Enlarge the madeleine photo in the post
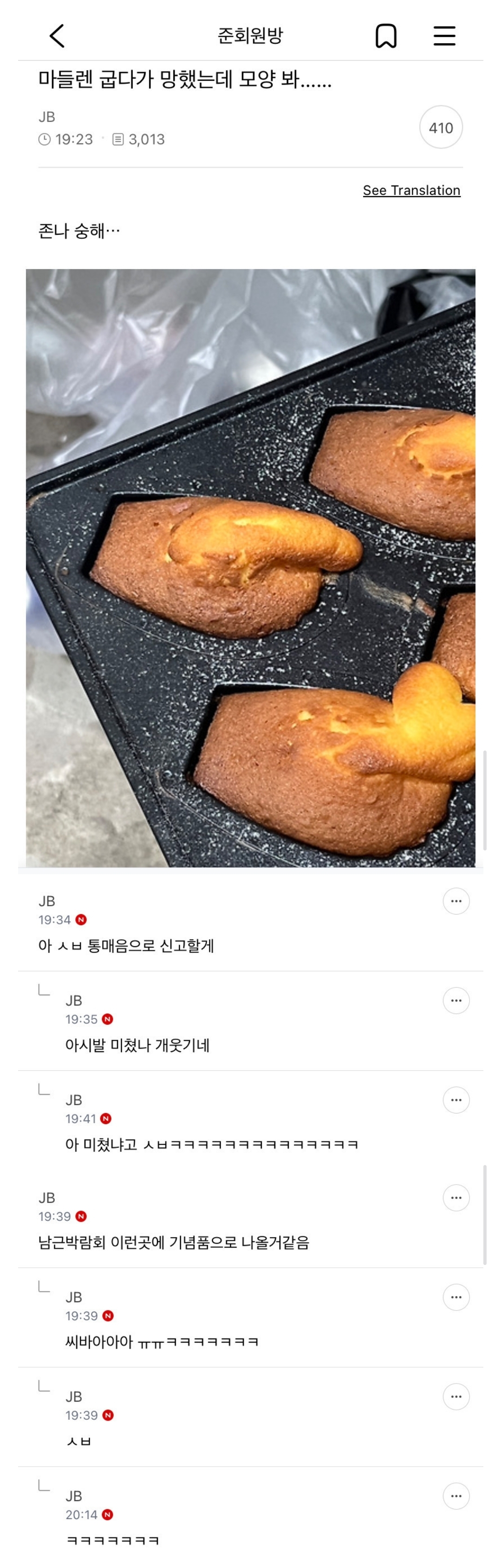Screen dimensions: 501x1568 [251, 567]
